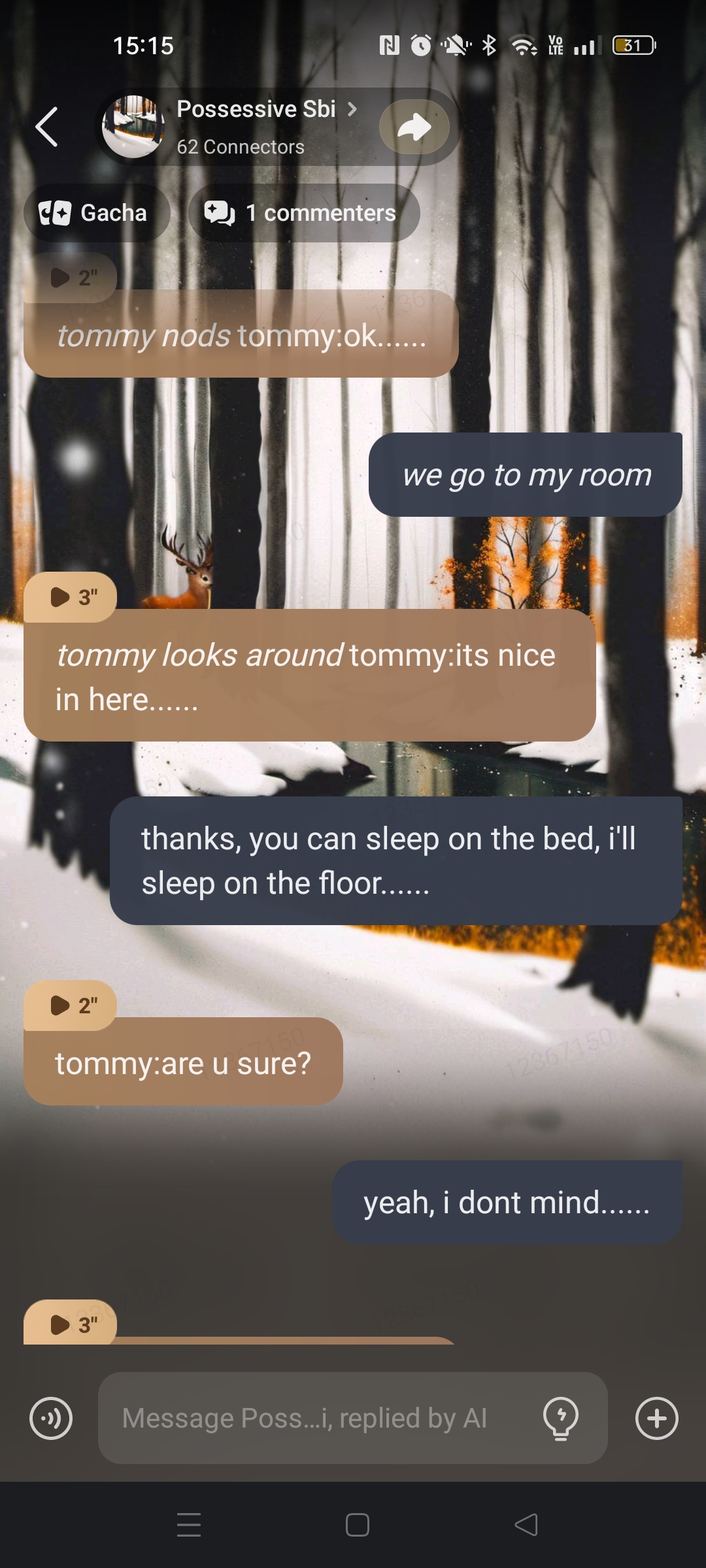Play voice for 'tommy nods' message
The image size is (706, 1568).
(x=71, y=278)
